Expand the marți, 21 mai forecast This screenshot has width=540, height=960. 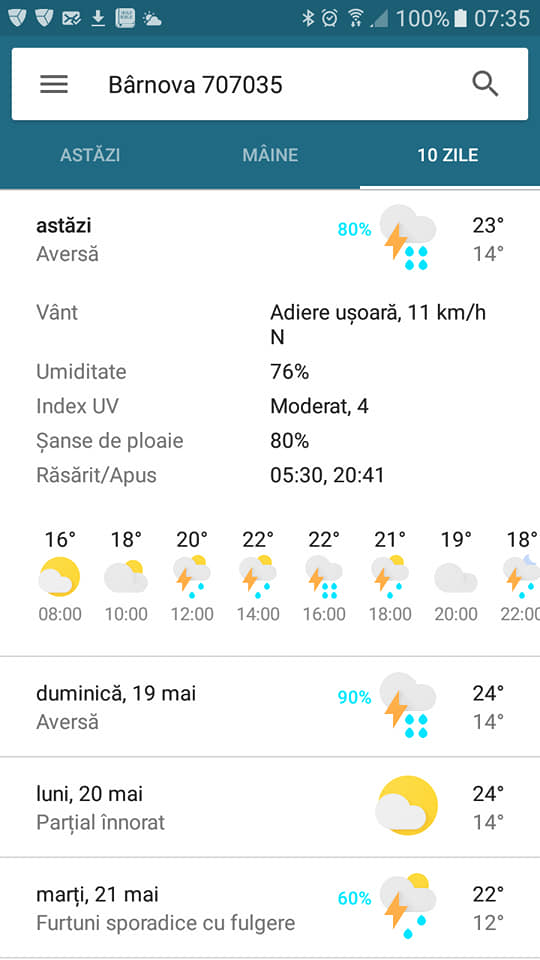point(270,907)
